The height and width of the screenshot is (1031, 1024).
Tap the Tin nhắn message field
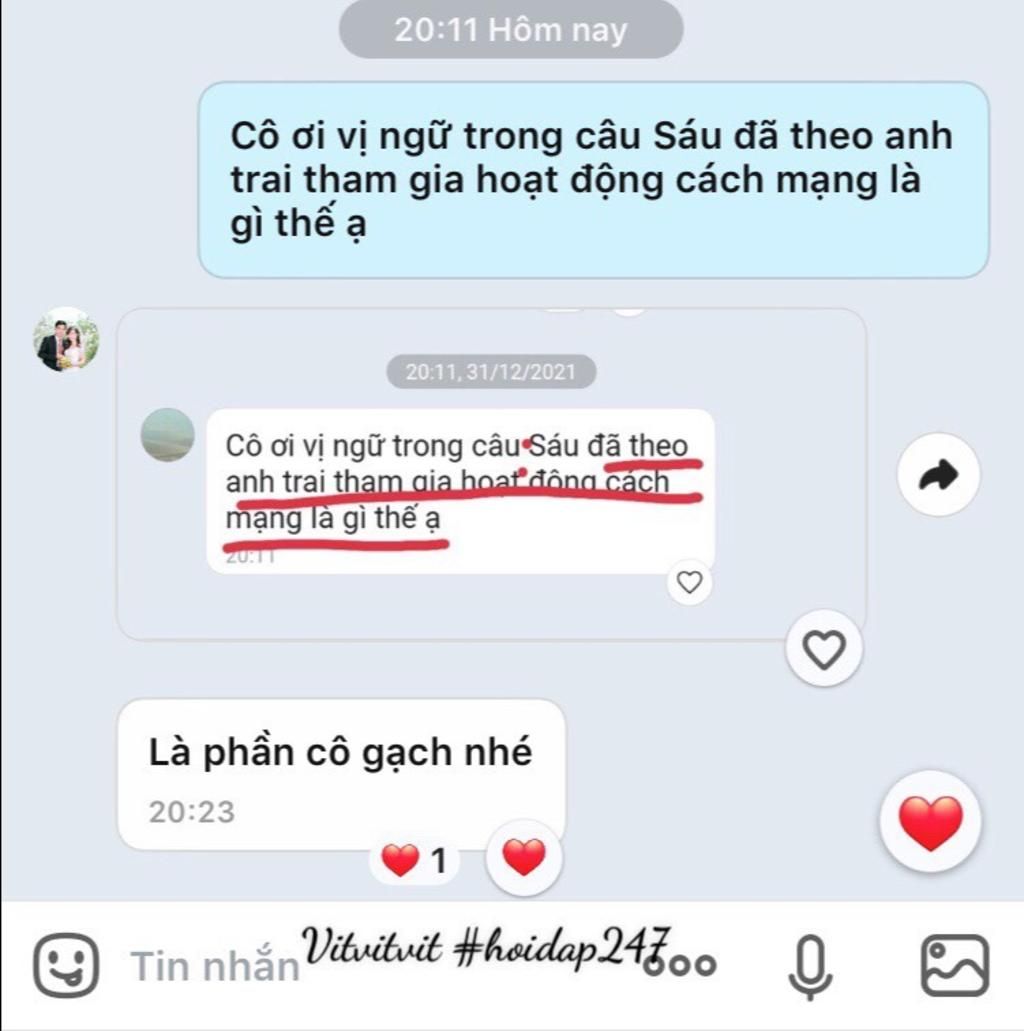[215, 966]
